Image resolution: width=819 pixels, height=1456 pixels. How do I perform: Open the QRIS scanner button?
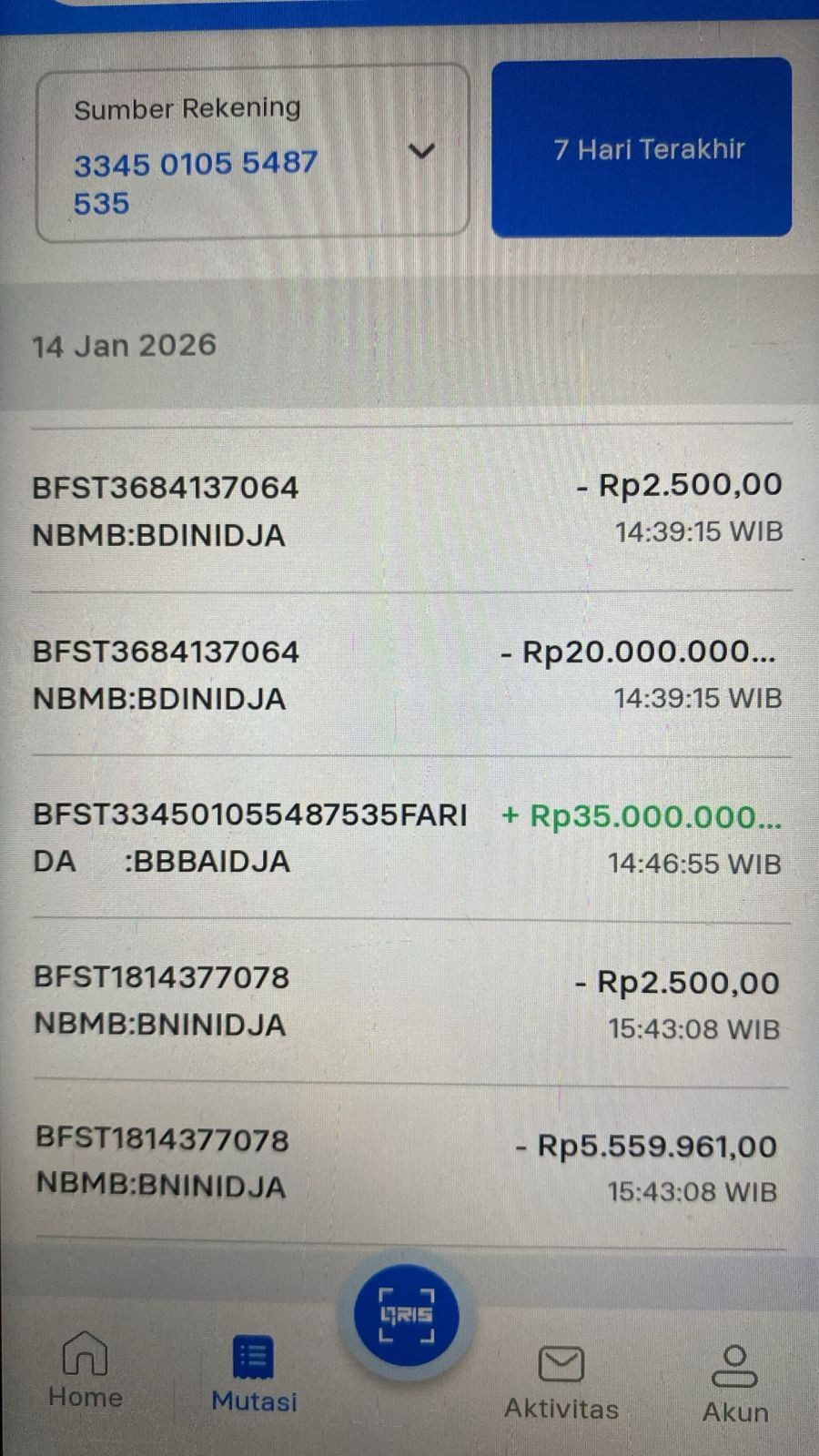407,1315
